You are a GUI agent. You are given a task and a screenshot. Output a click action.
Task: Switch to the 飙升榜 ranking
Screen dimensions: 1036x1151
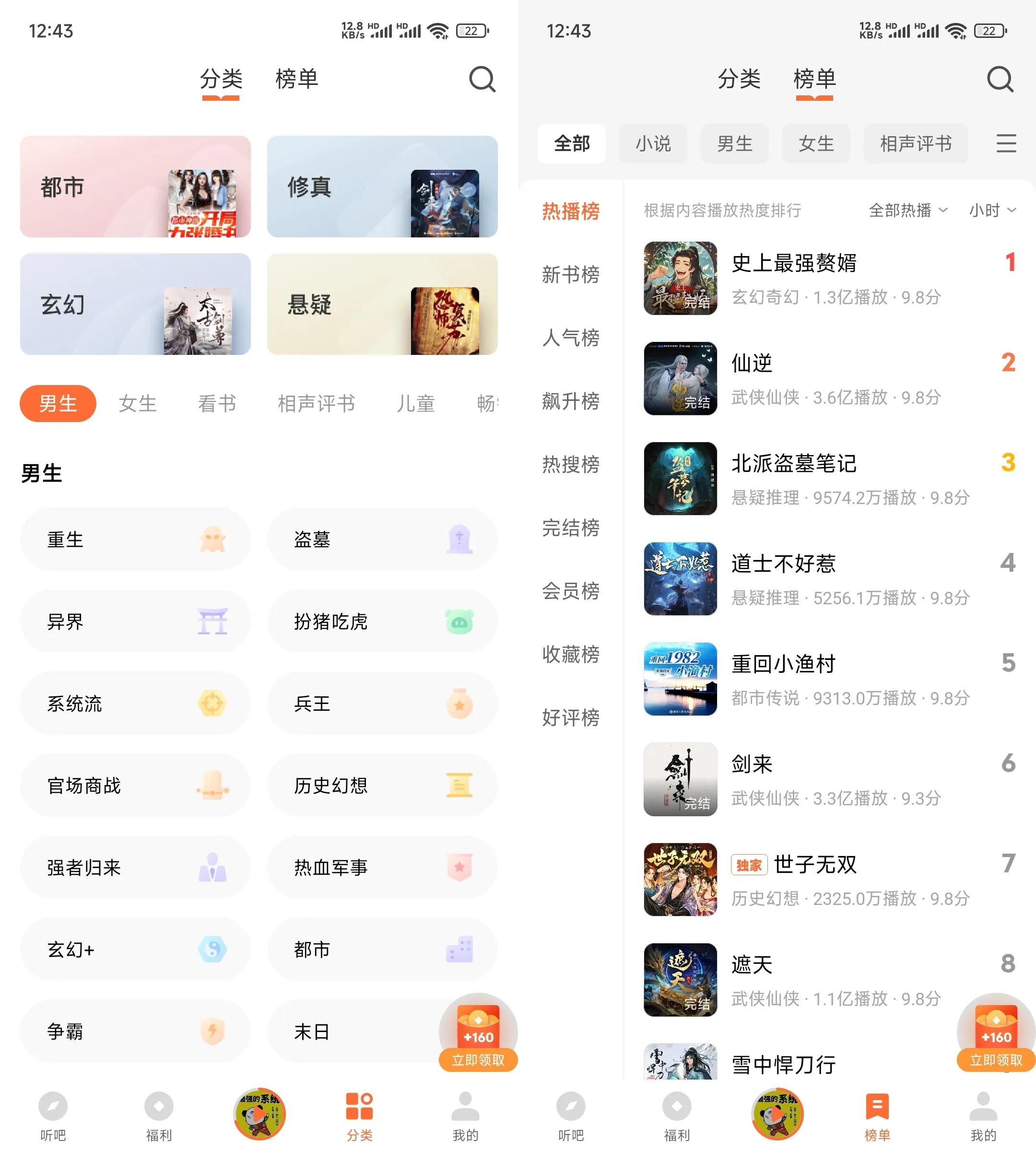click(570, 401)
